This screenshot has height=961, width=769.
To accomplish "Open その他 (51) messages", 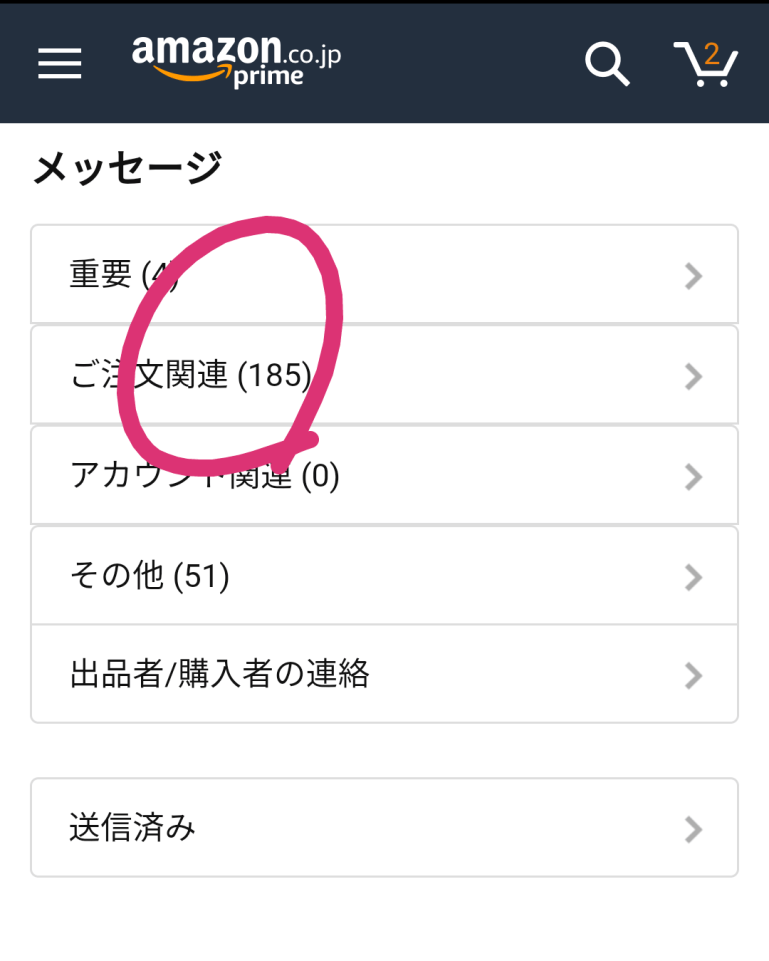I will pyautogui.click(x=384, y=576).
